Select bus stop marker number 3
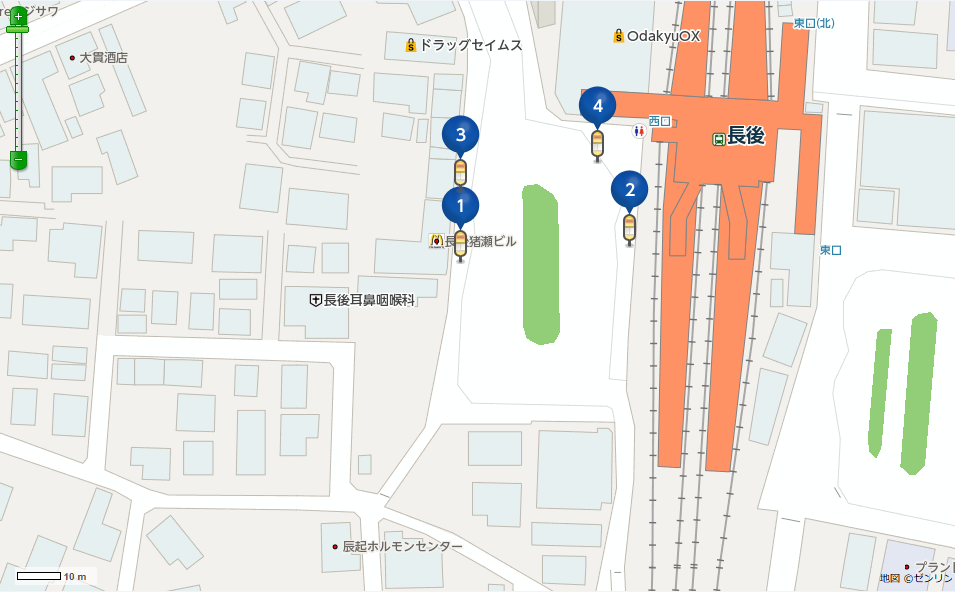The height and width of the screenshot is (592, 955). (460, 134)
